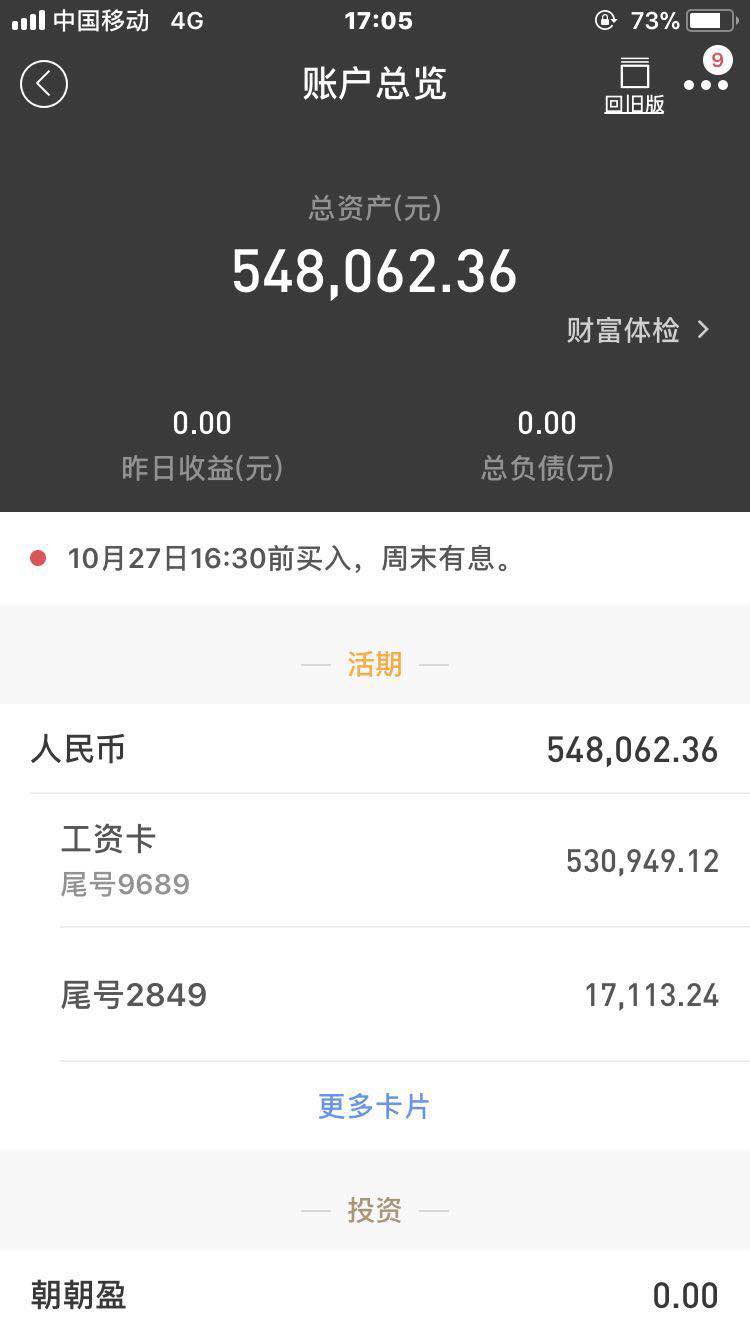
Task: Tap the 人民币 RMB balance row
Action: (x=375, y=749)
